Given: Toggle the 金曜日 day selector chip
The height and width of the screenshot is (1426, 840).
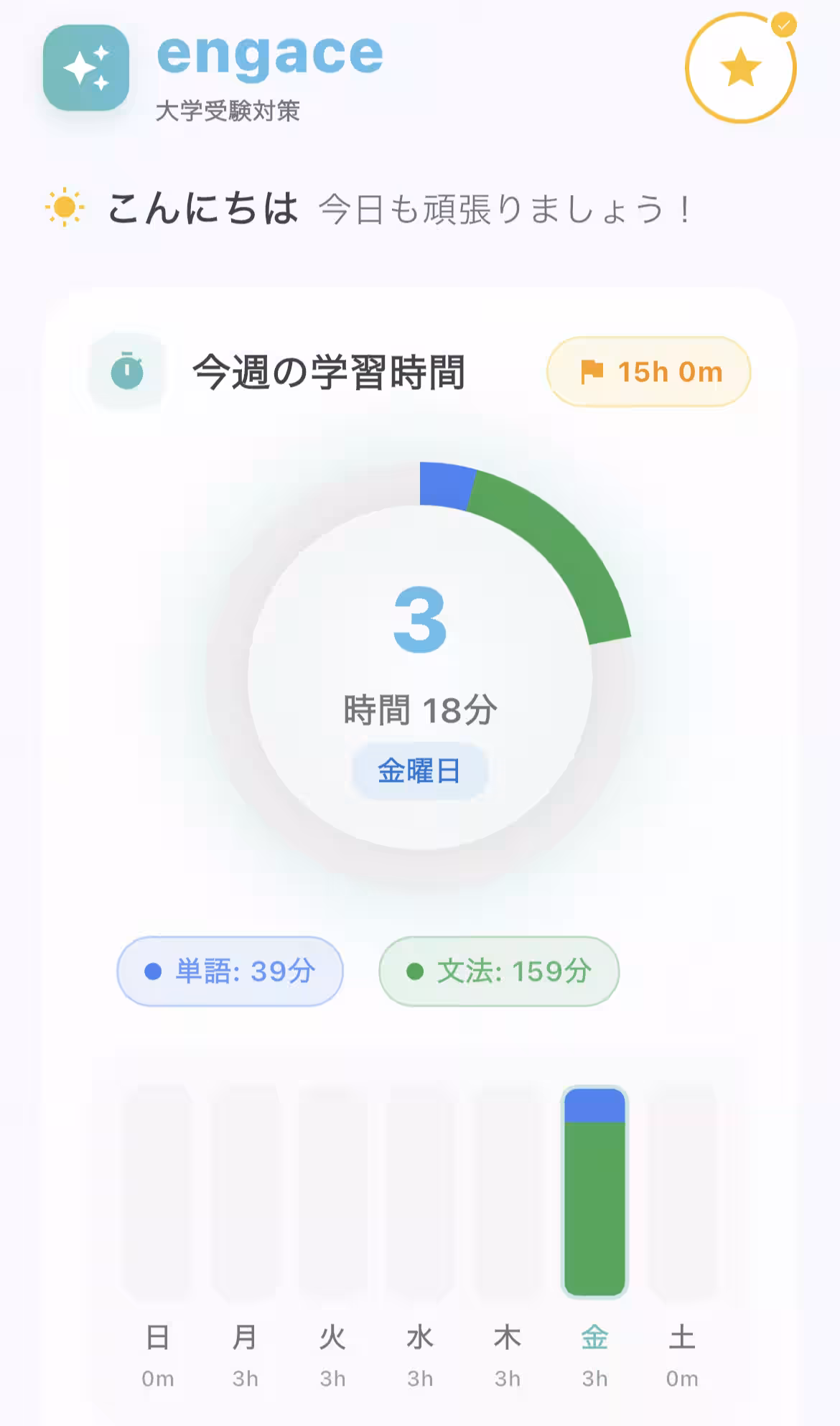Looking at the screenshot, I should 420,769.
